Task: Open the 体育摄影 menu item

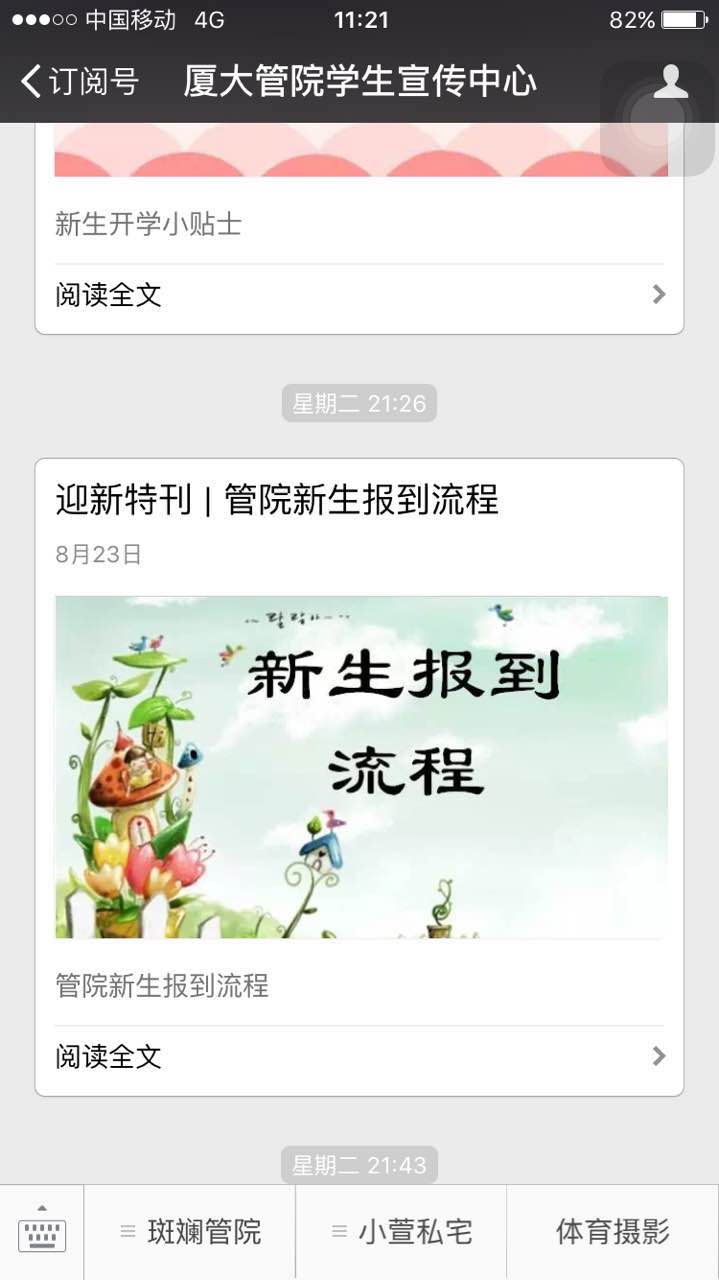Action: point(613,1232)
